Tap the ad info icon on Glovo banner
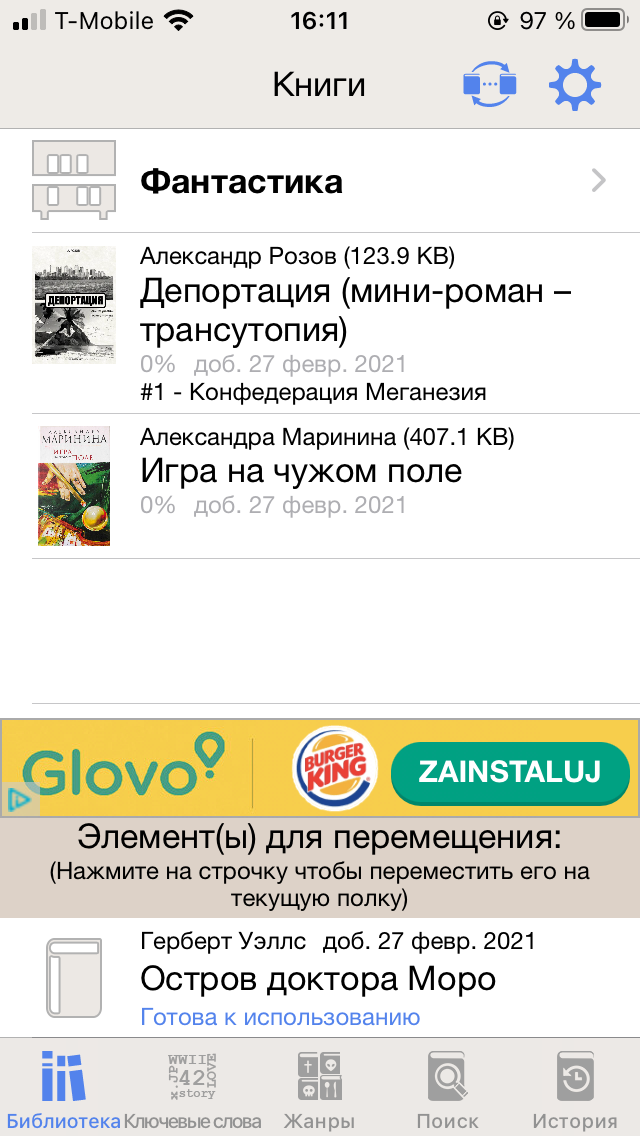The image size is (640, 1136). (18, 801)
